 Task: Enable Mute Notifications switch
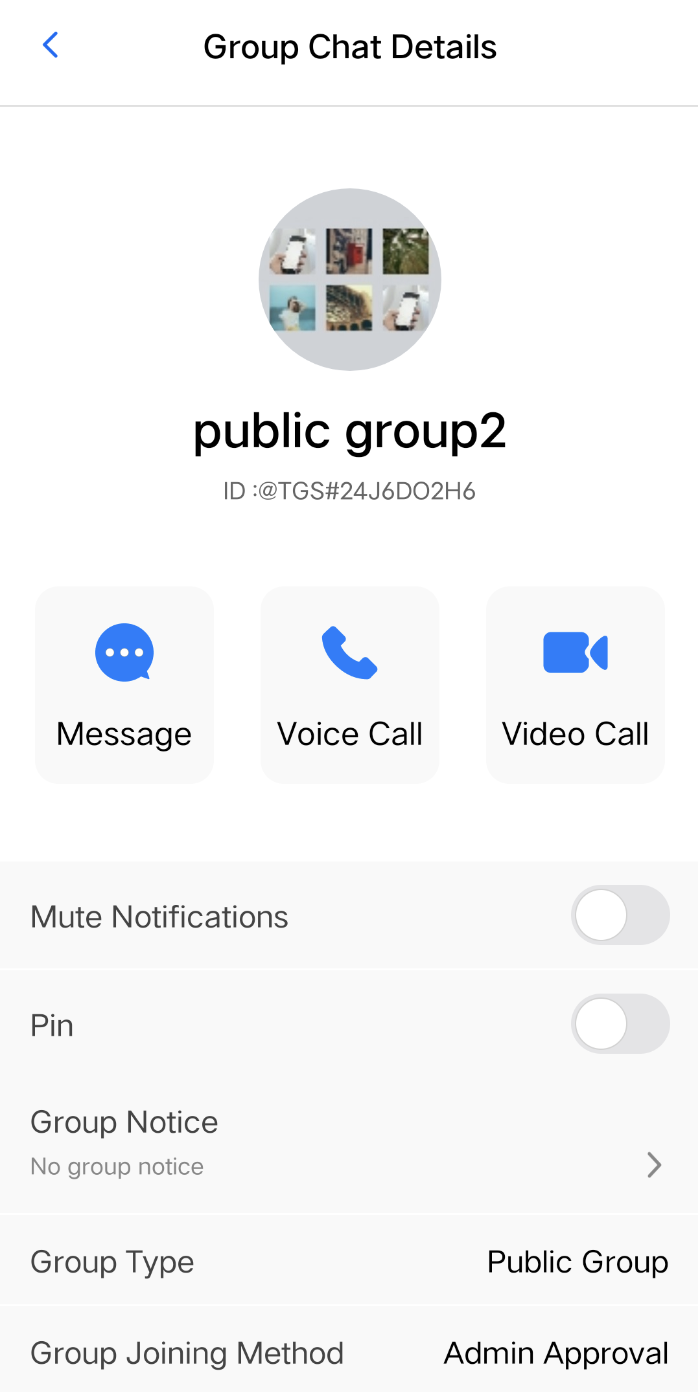pos(619,915)
